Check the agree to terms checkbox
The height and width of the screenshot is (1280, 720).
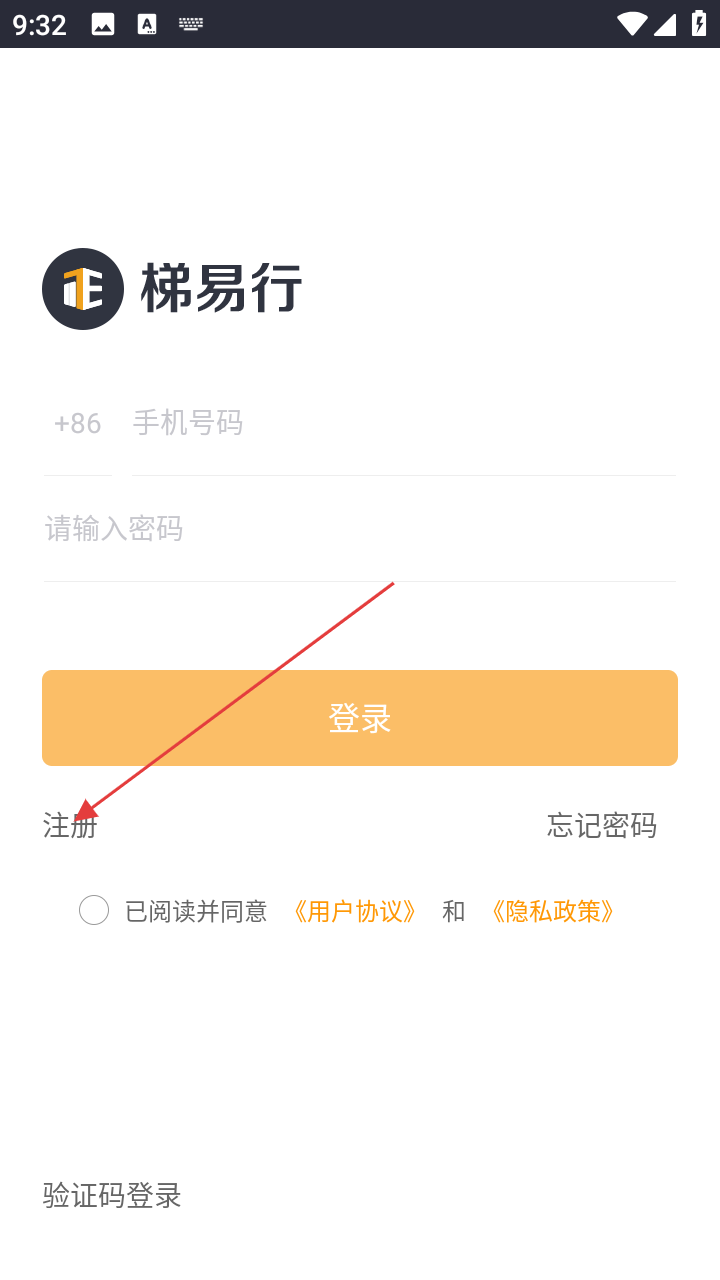(x=94, y=910)
